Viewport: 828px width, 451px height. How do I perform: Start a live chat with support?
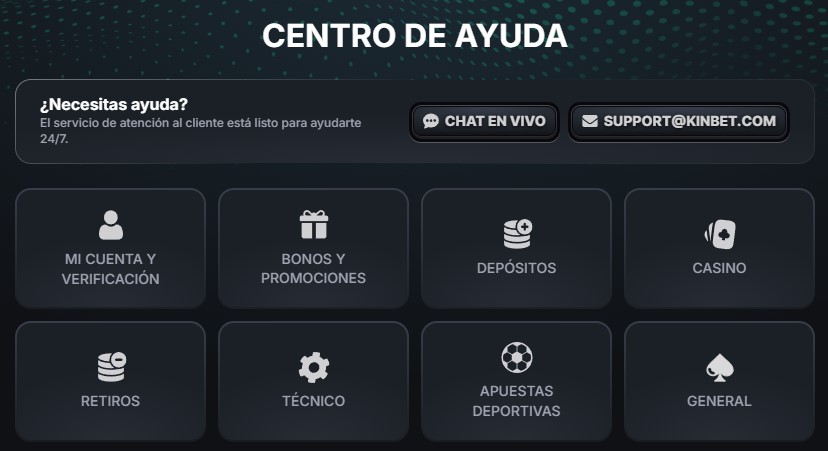tap(484, 121)
